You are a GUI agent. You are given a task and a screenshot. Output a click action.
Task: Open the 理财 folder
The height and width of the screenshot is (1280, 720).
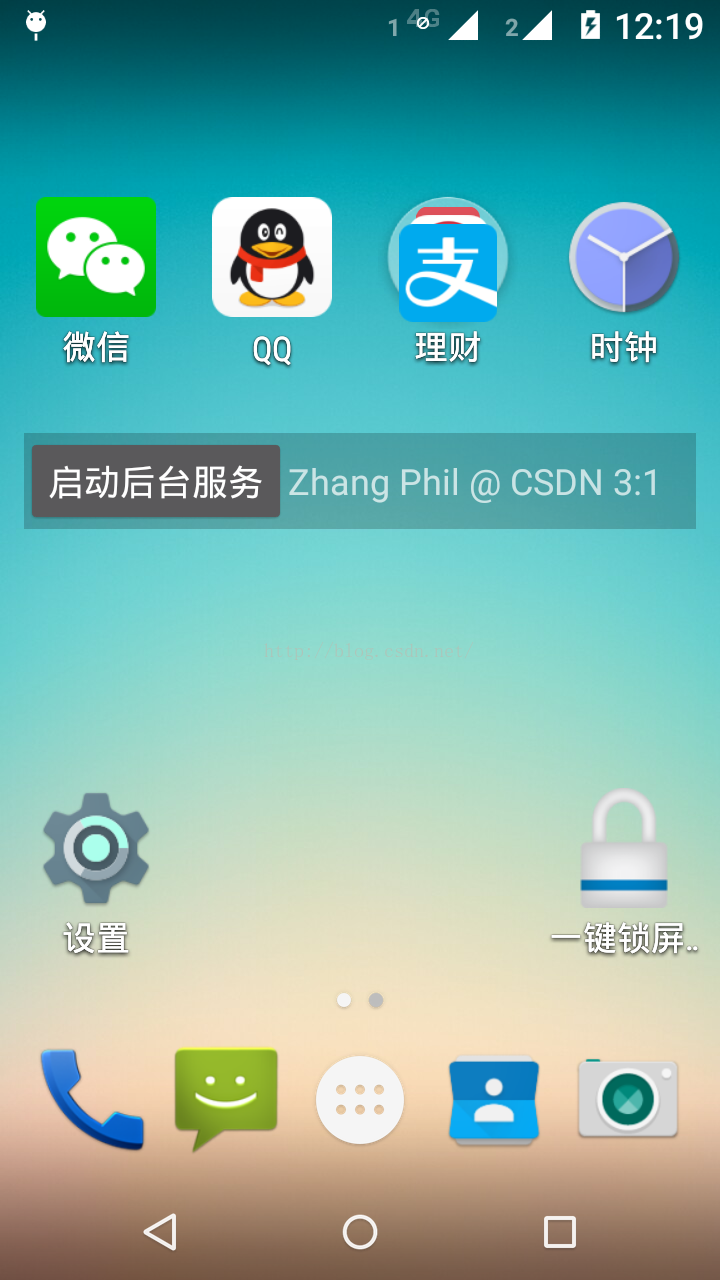(x=448, y=262)
